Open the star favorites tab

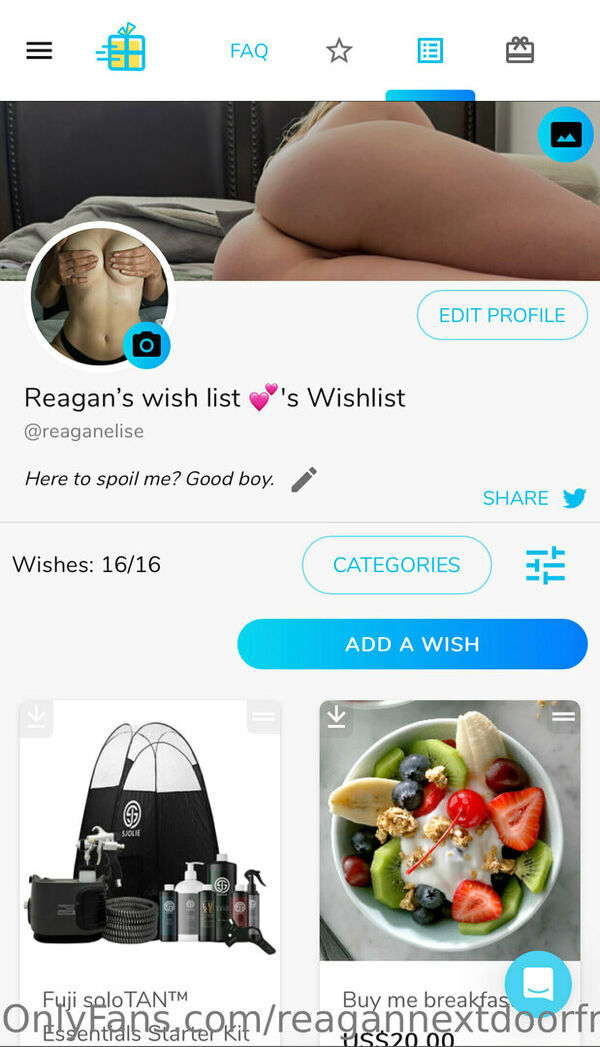339,51
